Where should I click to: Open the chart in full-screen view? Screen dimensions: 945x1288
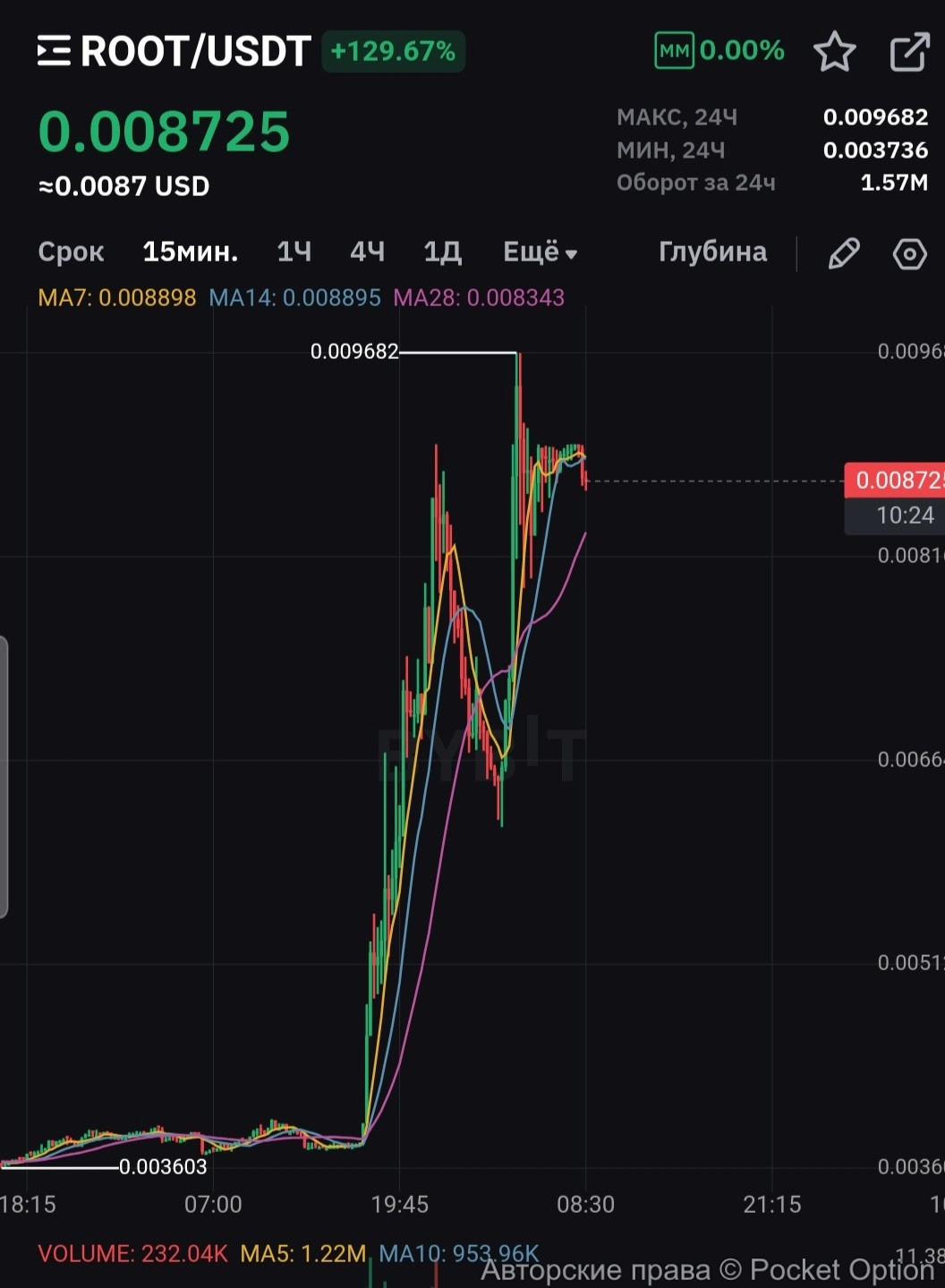coord(909,51)
